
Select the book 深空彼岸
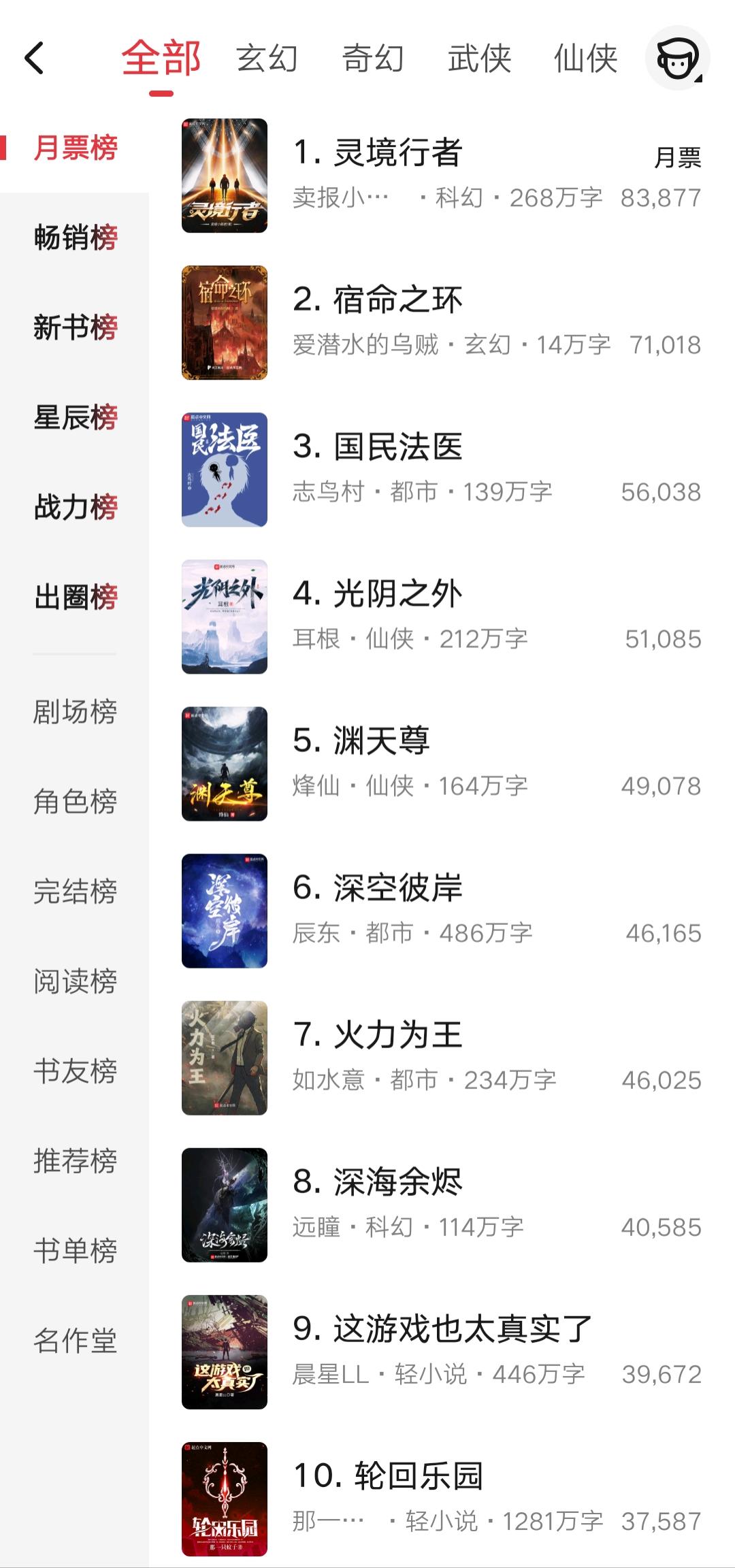coord(397,888)
